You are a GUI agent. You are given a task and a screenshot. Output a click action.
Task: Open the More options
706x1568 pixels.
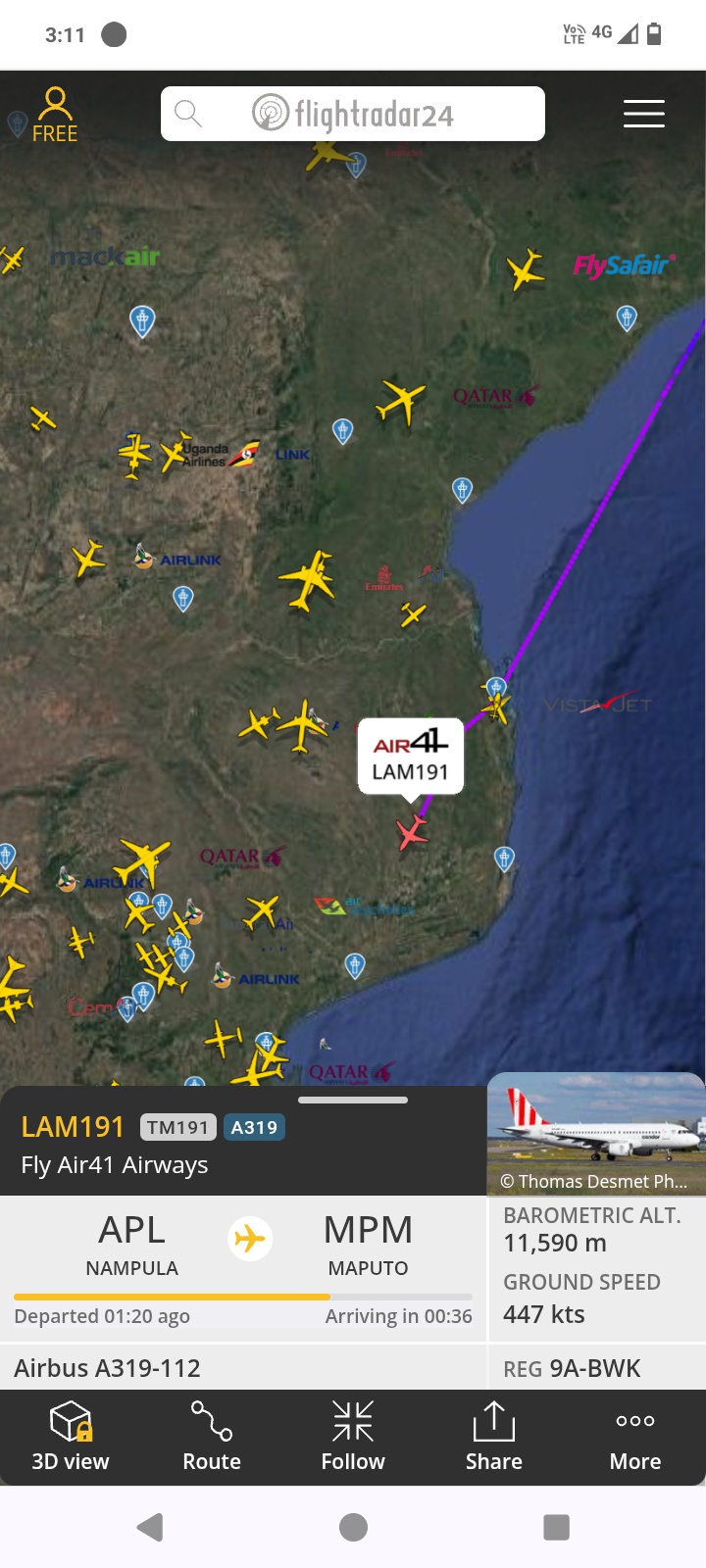coord(635,1436)
